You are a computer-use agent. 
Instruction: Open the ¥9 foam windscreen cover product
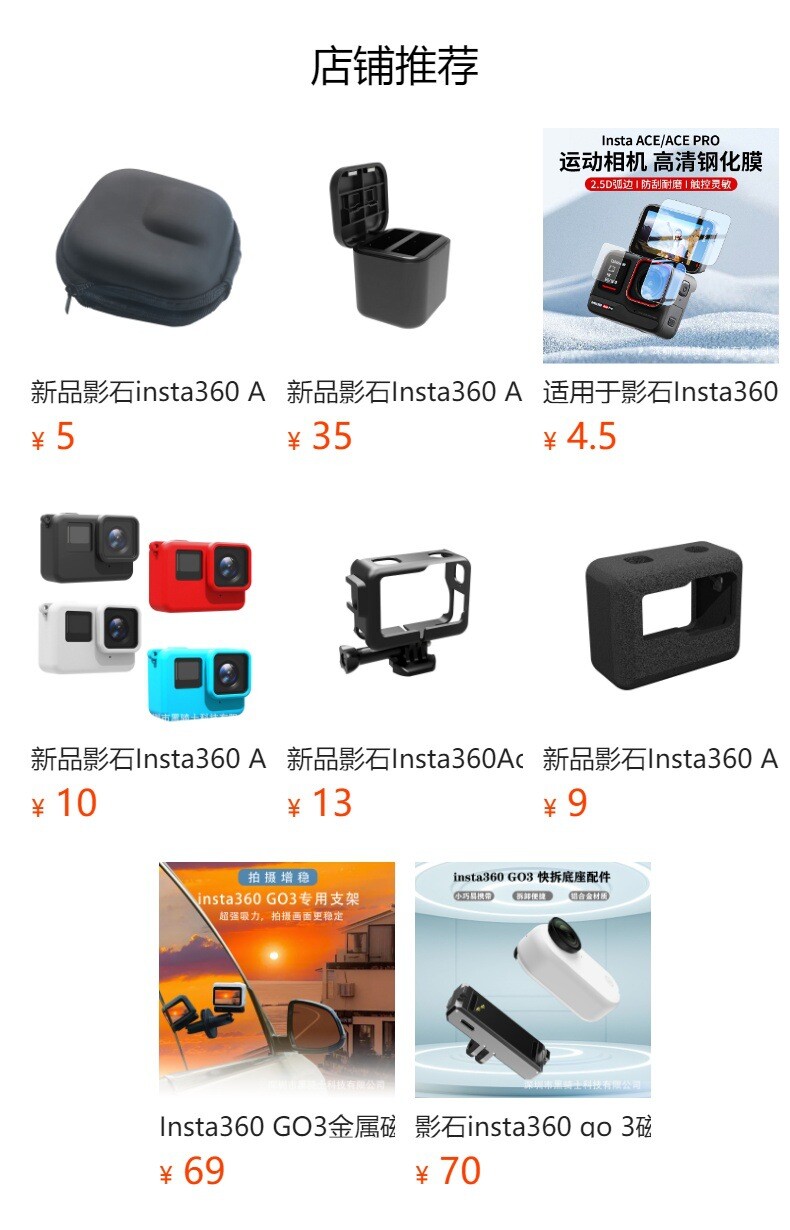660,613
